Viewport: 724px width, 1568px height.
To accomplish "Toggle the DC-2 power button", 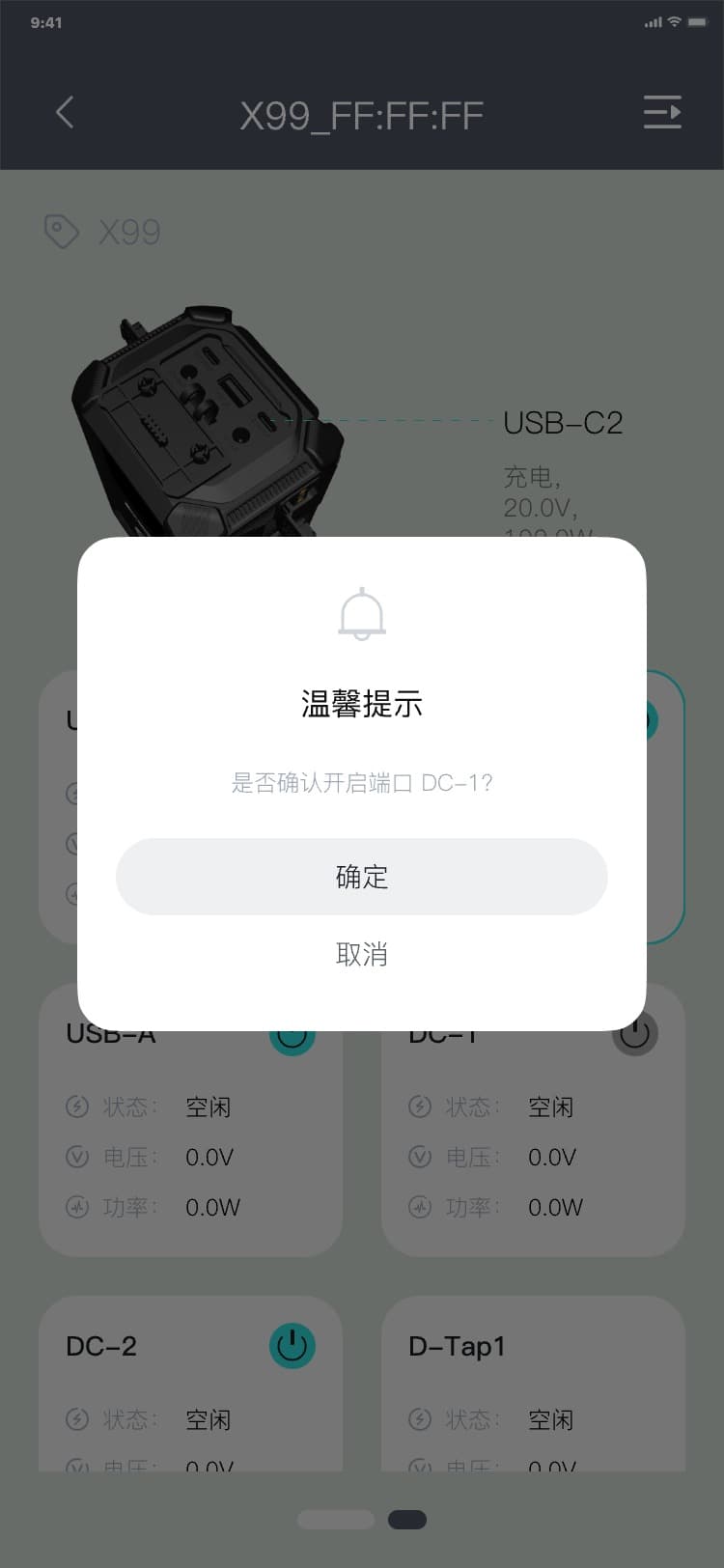I will click(292, 1346).
